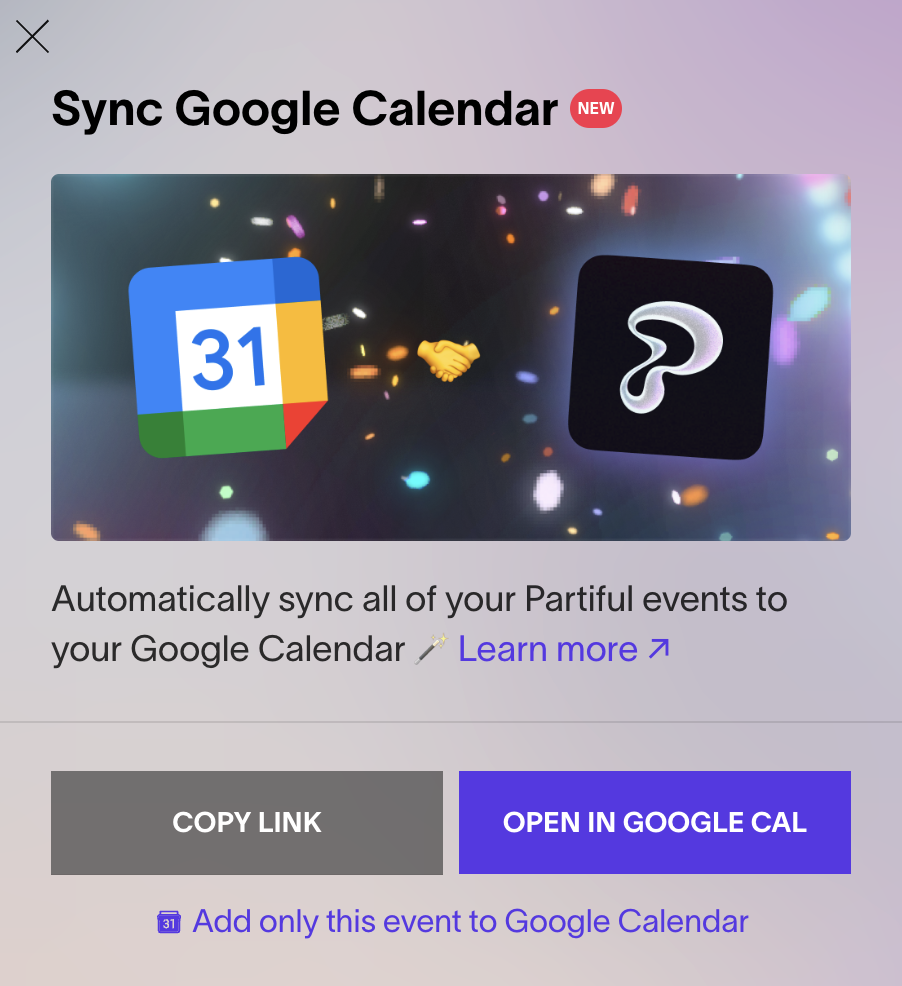Viewport: 902px width, 986px height.
Task: Click the sparkle wand emoji after the description
Action: pos(428,649)
